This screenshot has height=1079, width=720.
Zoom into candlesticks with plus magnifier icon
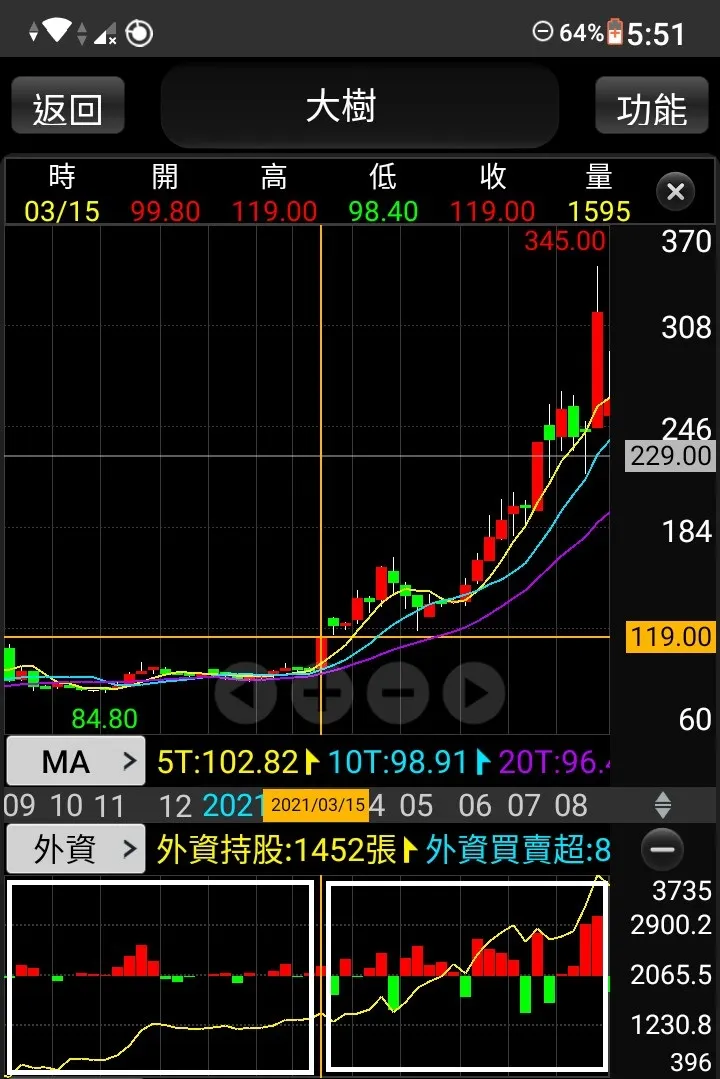pos(322,692)
